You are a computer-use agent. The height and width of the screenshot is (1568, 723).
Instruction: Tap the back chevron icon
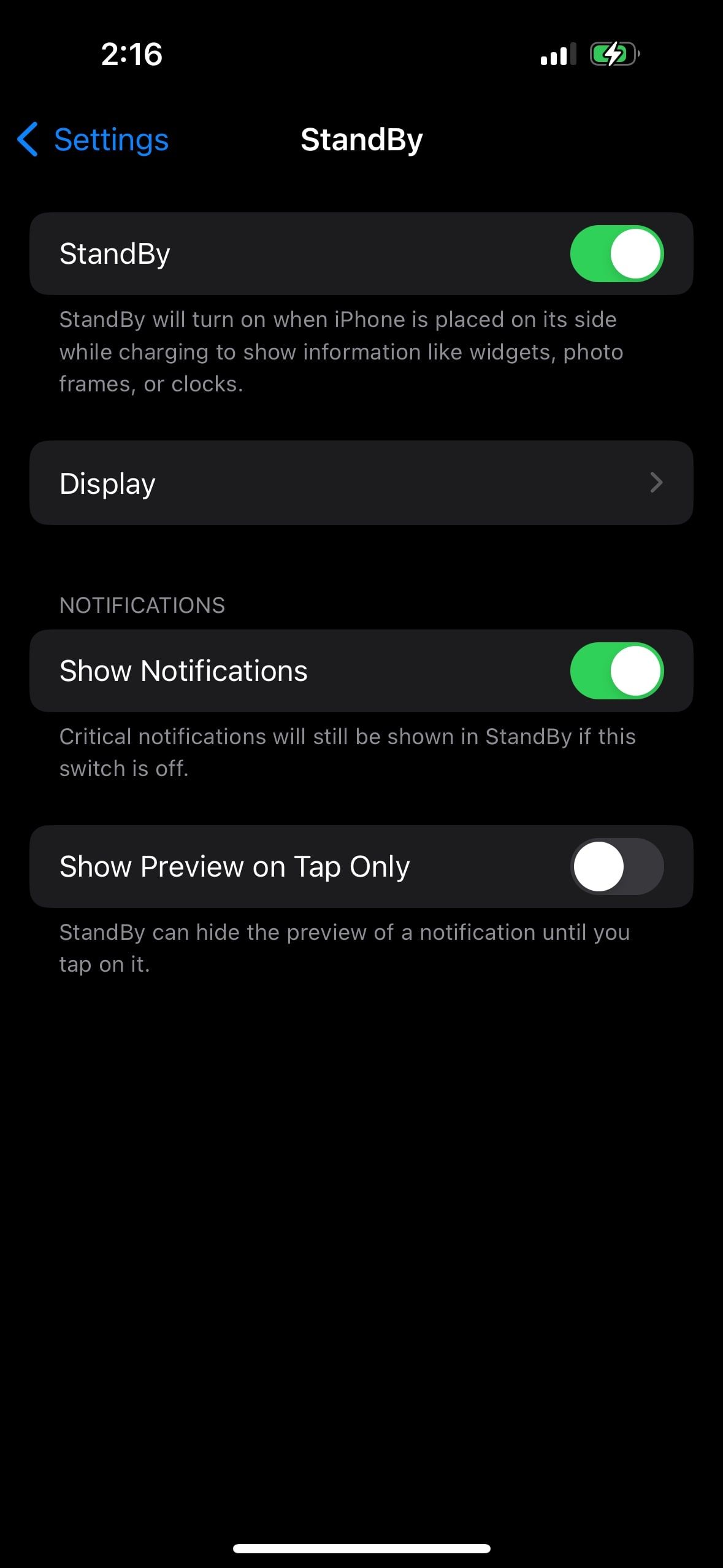click(27, 139)
